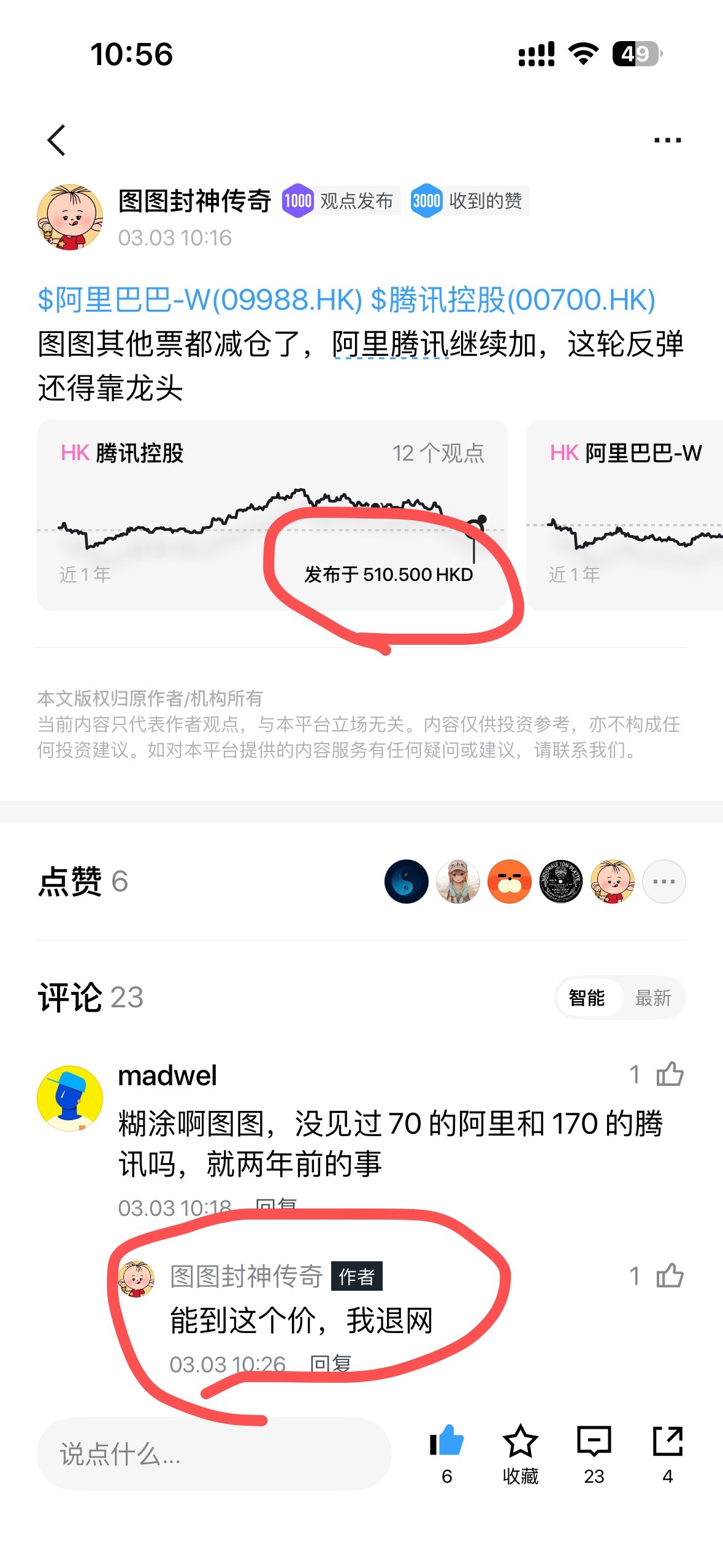View more users who liked
Screen dimensions: 723x1568
664,882
